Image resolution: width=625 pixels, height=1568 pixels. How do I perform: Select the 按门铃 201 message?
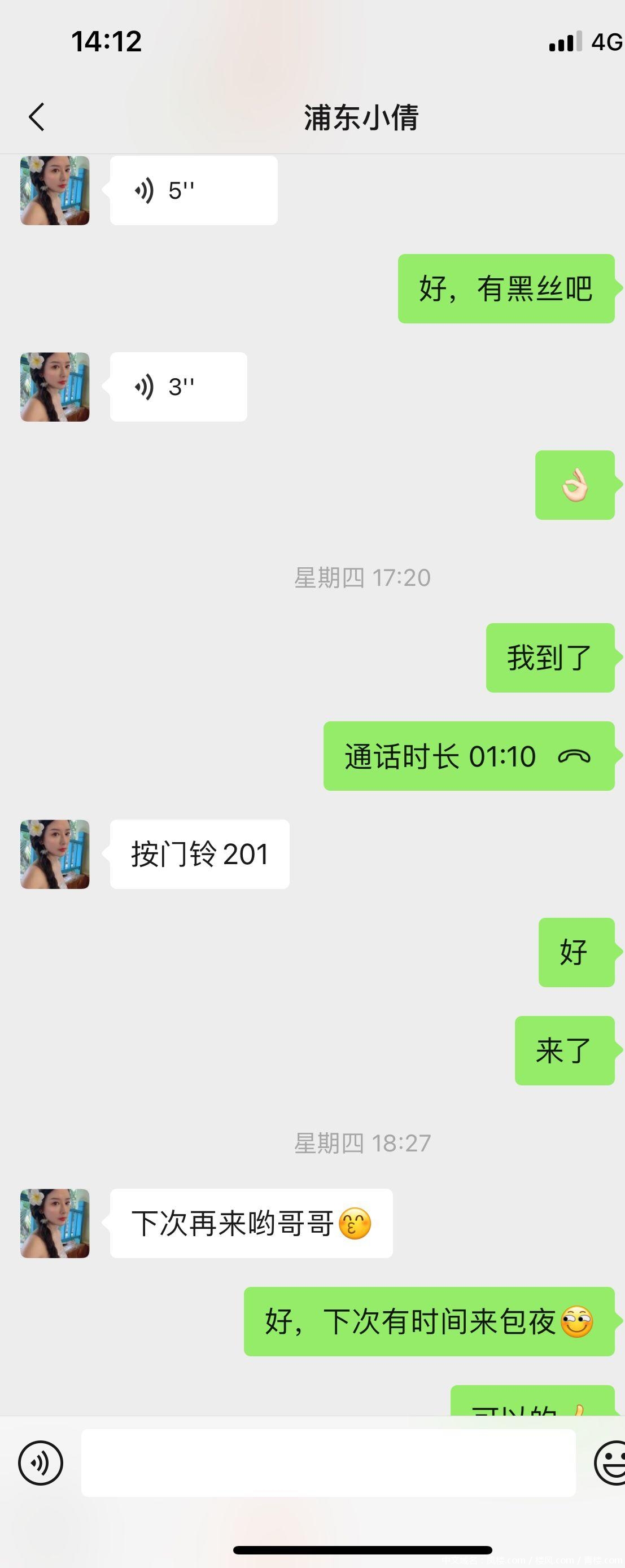pos(200,854)
